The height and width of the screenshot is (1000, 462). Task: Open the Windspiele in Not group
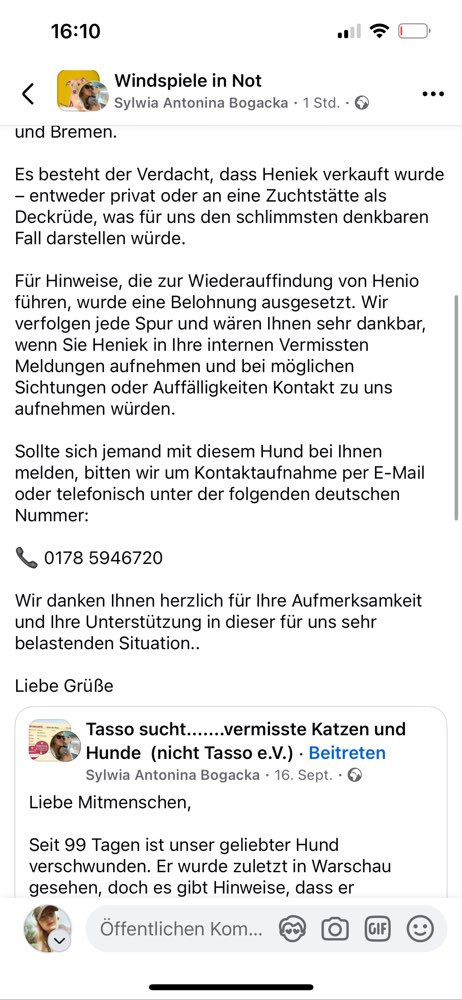point(188,80)
